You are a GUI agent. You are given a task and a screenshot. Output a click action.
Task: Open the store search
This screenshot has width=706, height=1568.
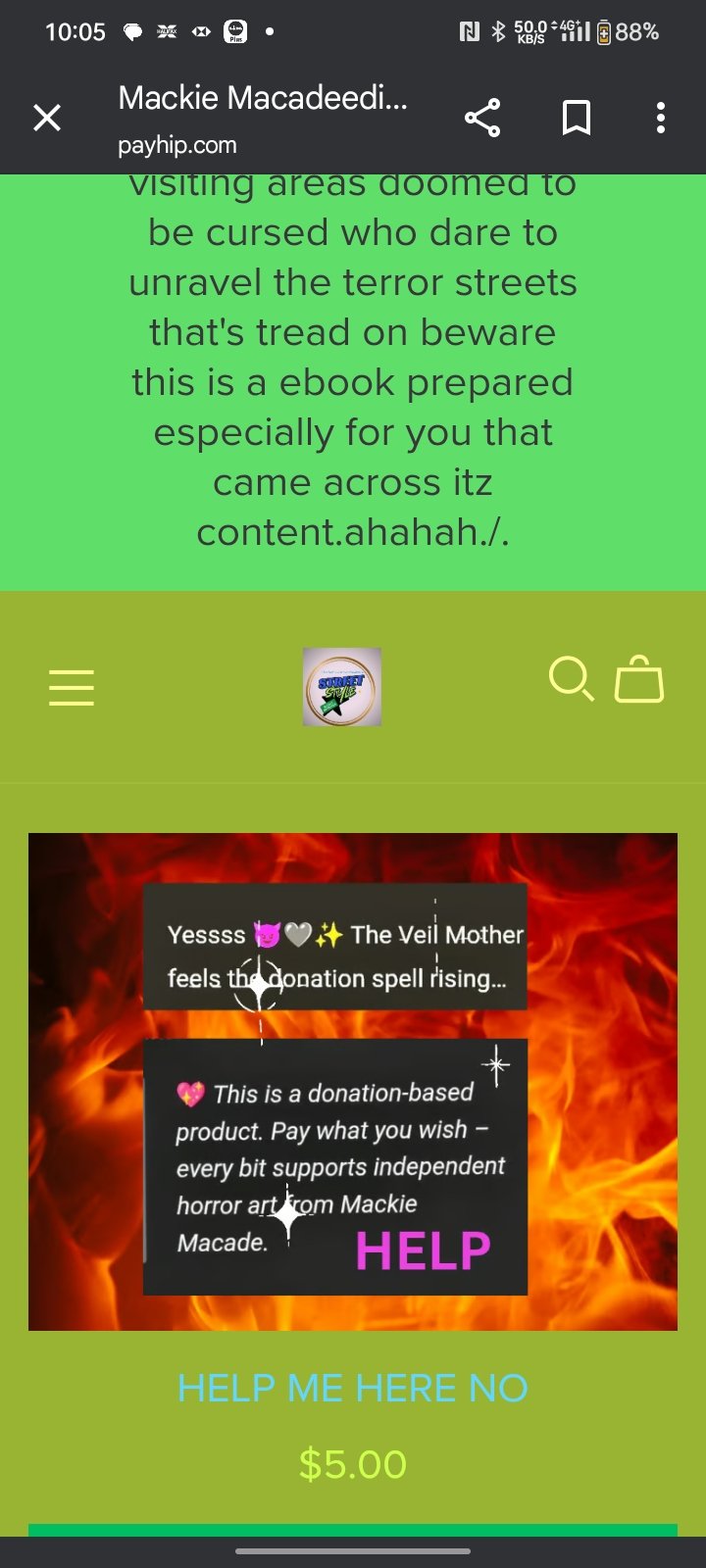571,679
